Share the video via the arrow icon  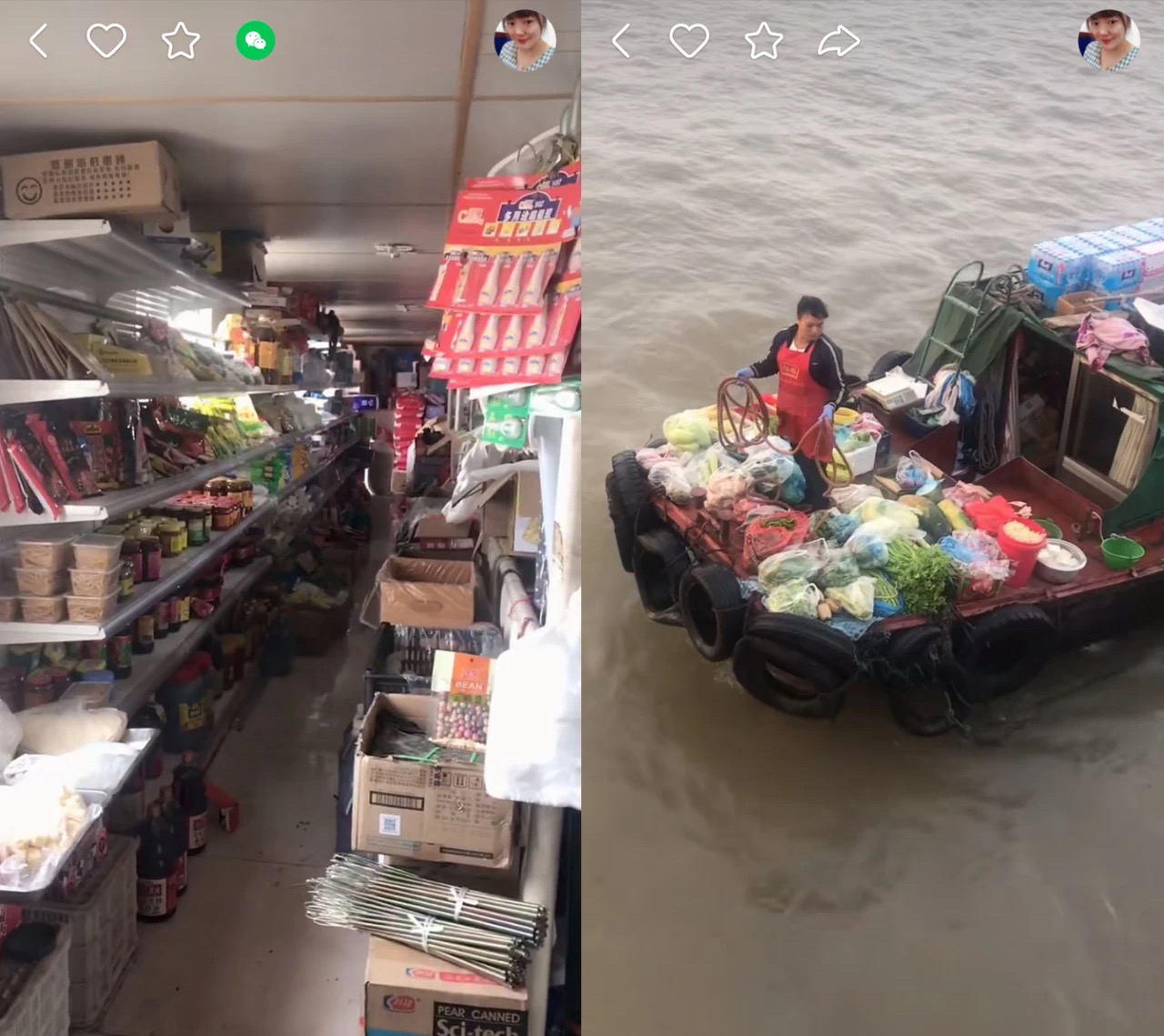point(838,41)
